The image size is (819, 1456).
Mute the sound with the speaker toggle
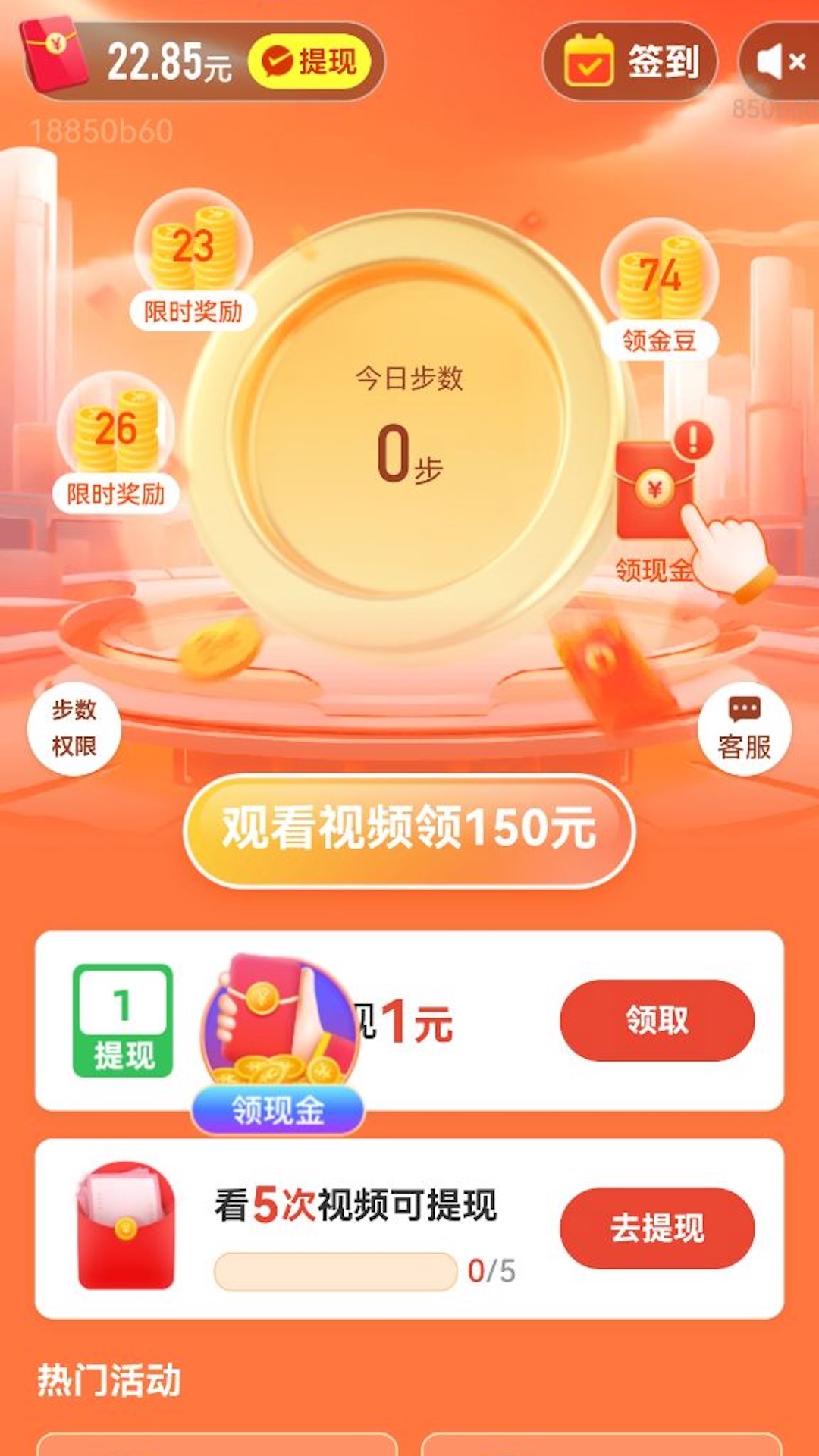[781, 62]
